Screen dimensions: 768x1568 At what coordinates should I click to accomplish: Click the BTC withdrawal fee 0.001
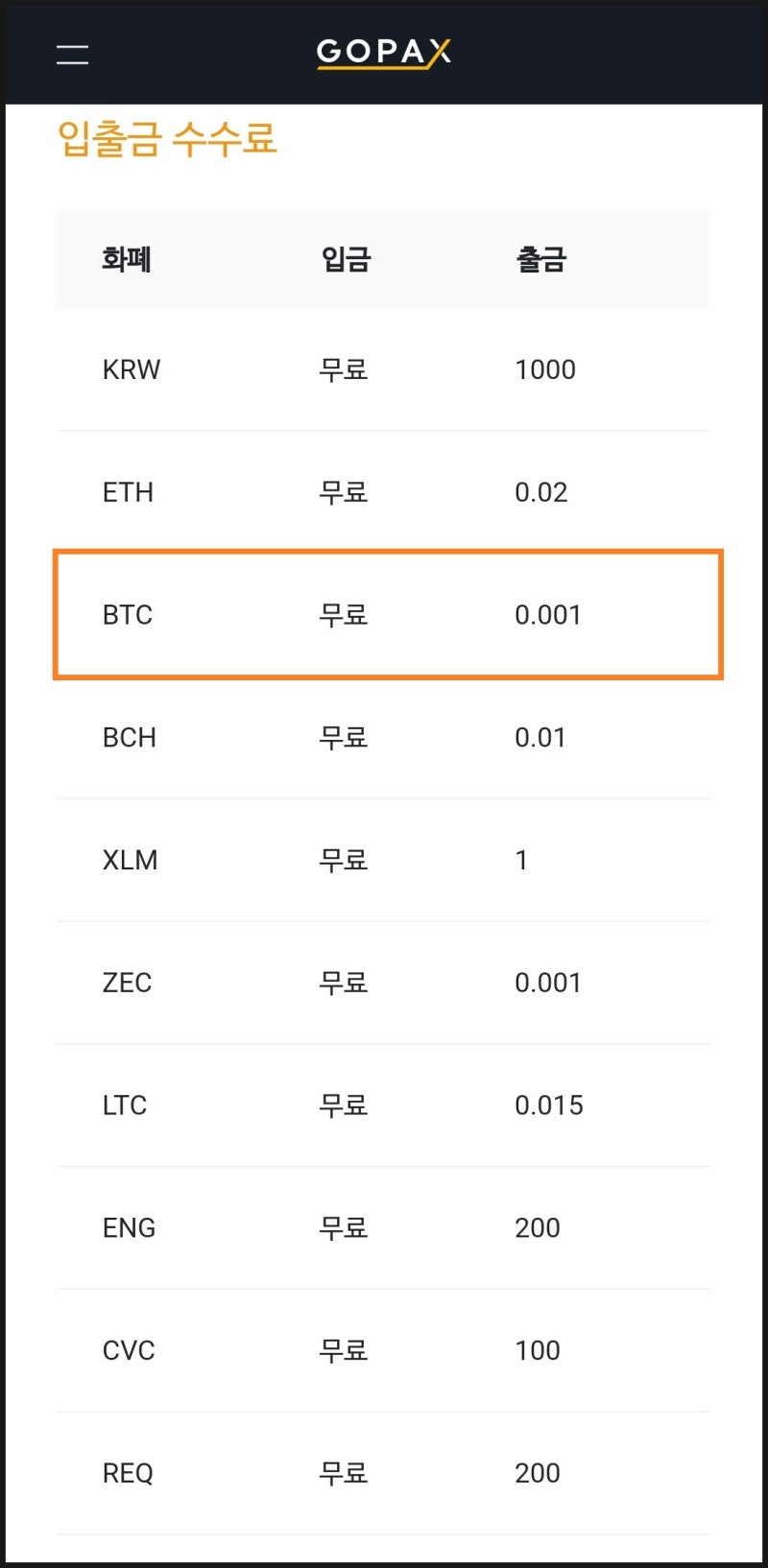(x=548, y=615)
